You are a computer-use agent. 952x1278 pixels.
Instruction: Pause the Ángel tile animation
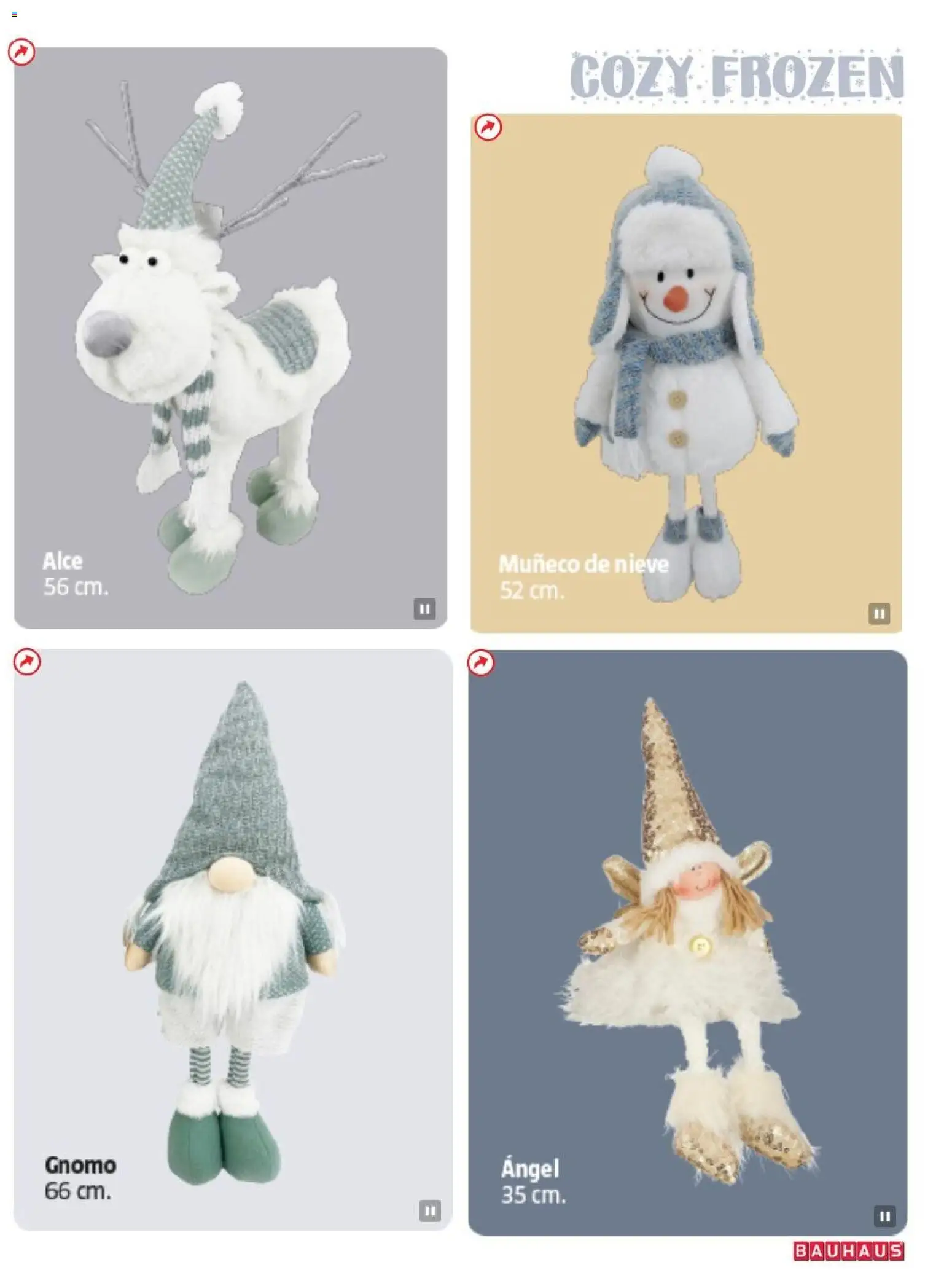coord(884,1215)
